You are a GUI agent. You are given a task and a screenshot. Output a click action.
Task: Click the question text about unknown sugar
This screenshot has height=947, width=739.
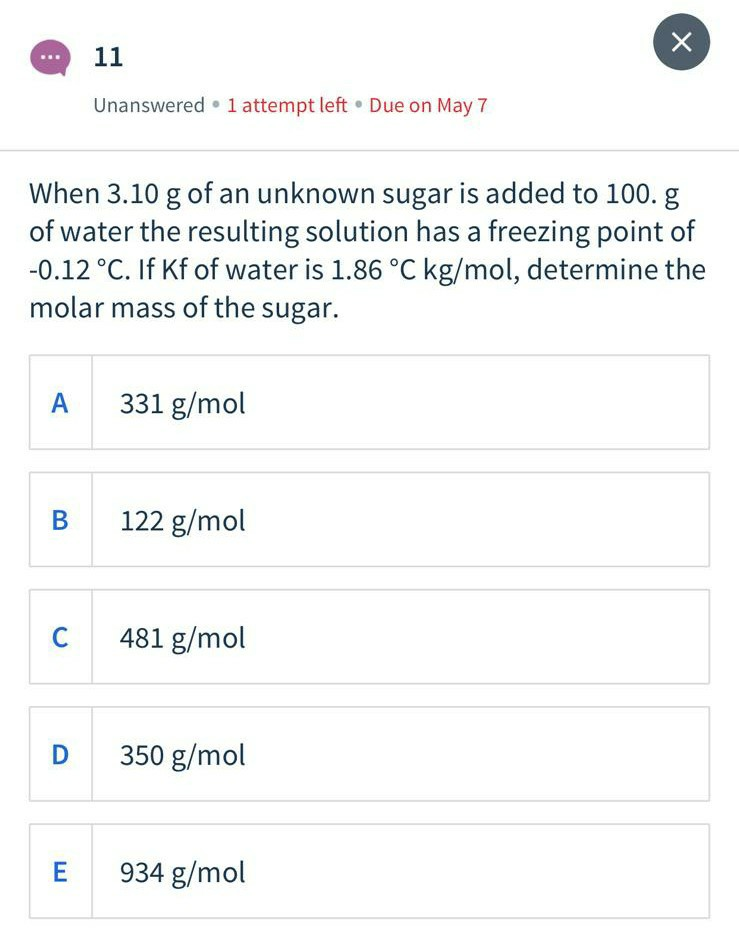pyautogui.click(x=366, y=249)
